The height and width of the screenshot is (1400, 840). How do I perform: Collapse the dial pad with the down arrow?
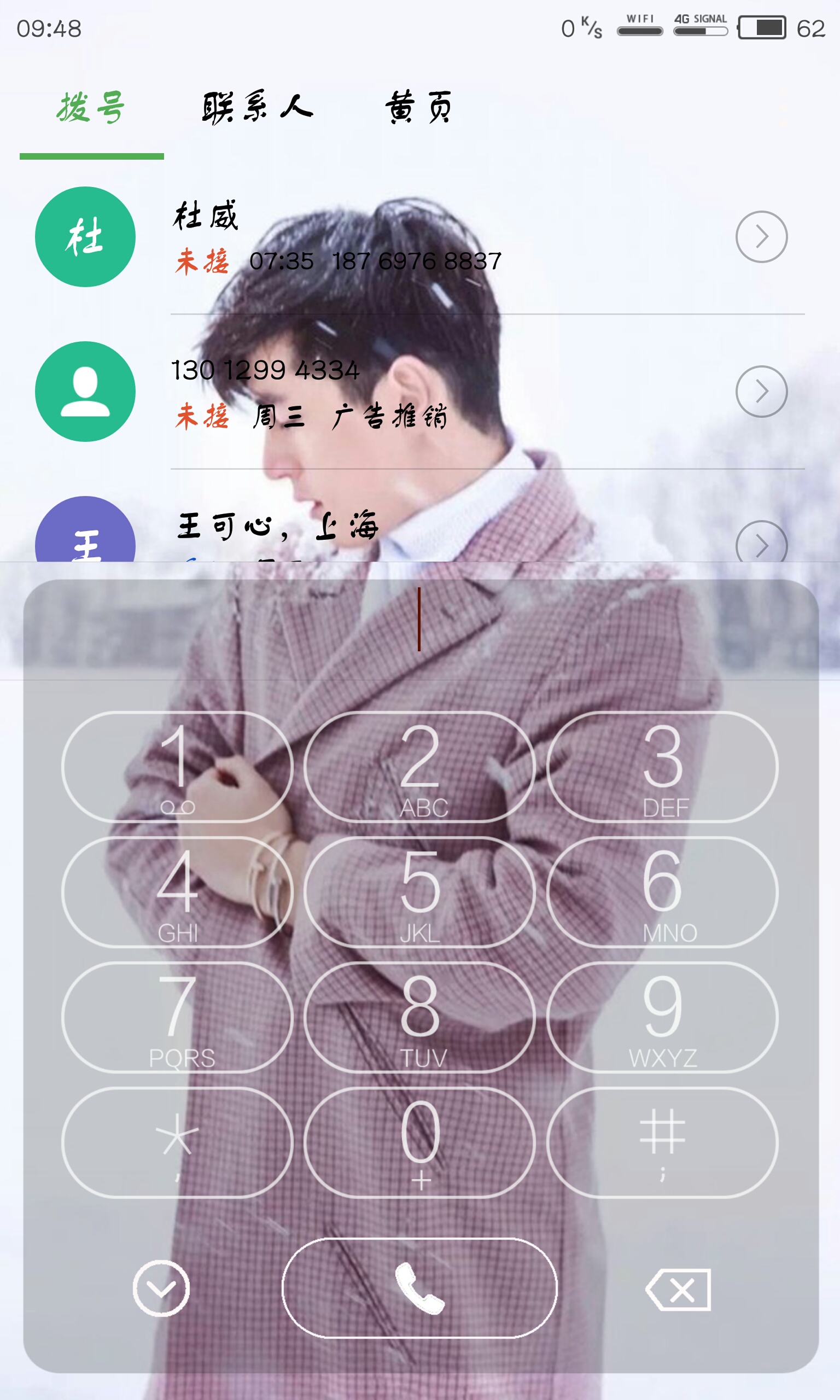[x=161, y=1288]
